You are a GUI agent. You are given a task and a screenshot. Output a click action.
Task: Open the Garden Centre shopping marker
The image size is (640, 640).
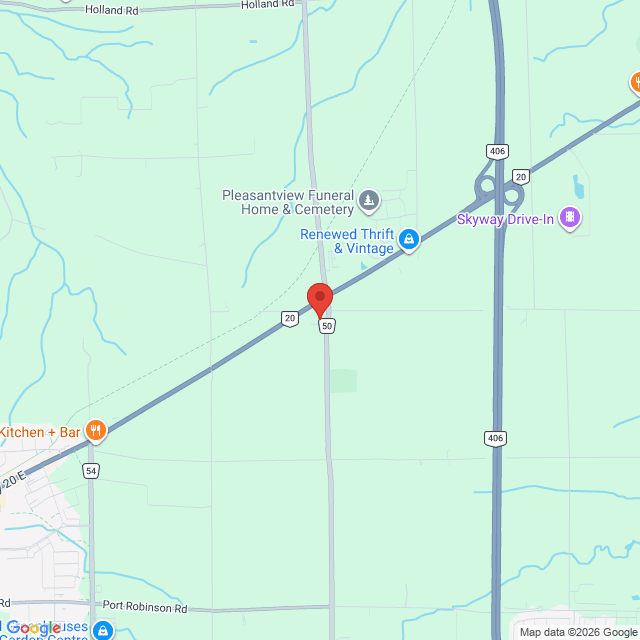click(103, 631)
